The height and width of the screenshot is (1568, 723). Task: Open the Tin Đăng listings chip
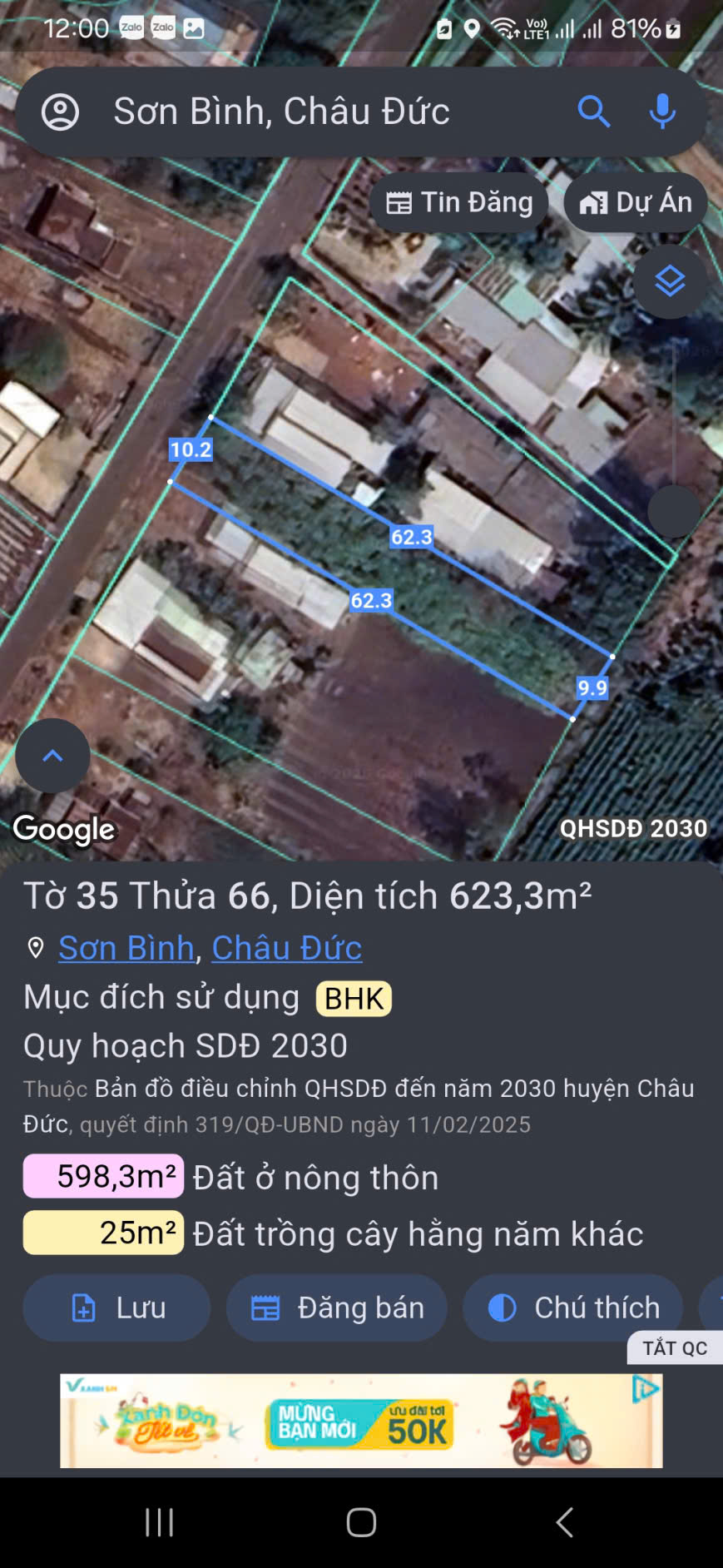(x=459, y=202)
